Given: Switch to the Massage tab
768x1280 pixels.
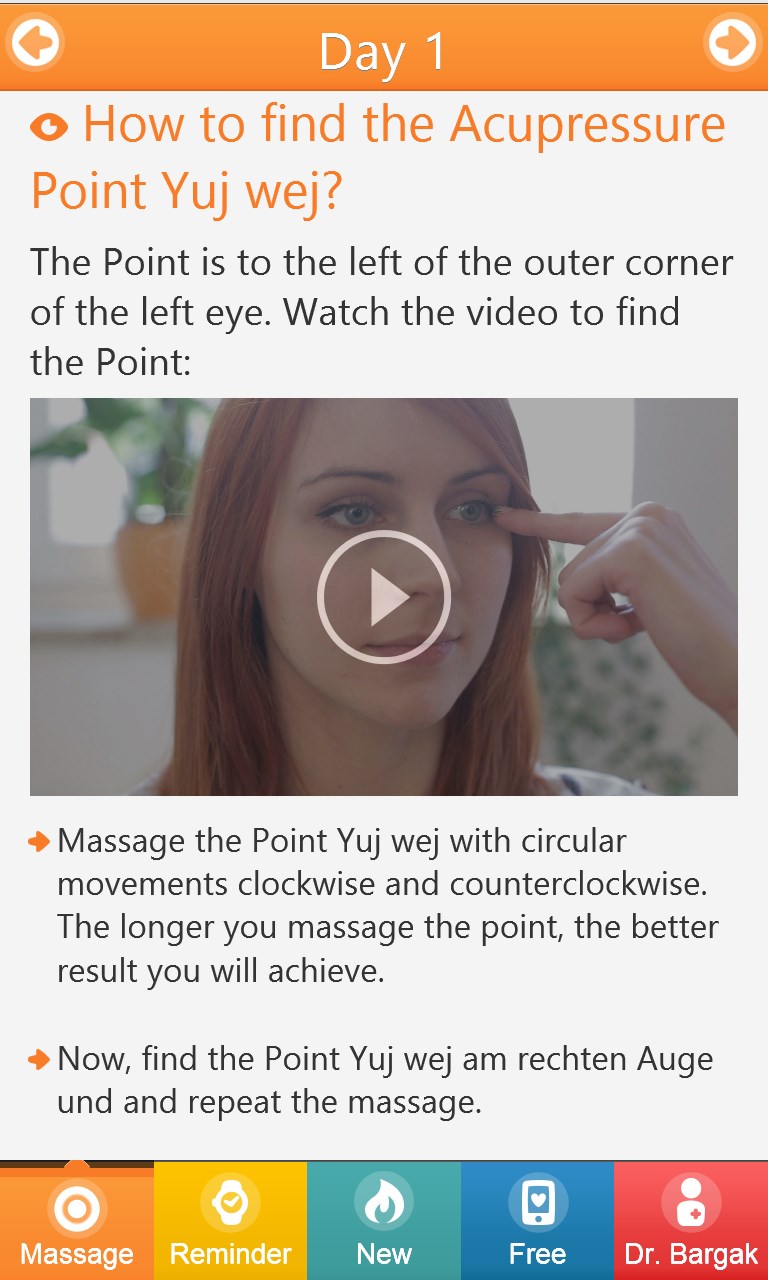Looking at the screenshot, I should click(x=77, y=1221).
